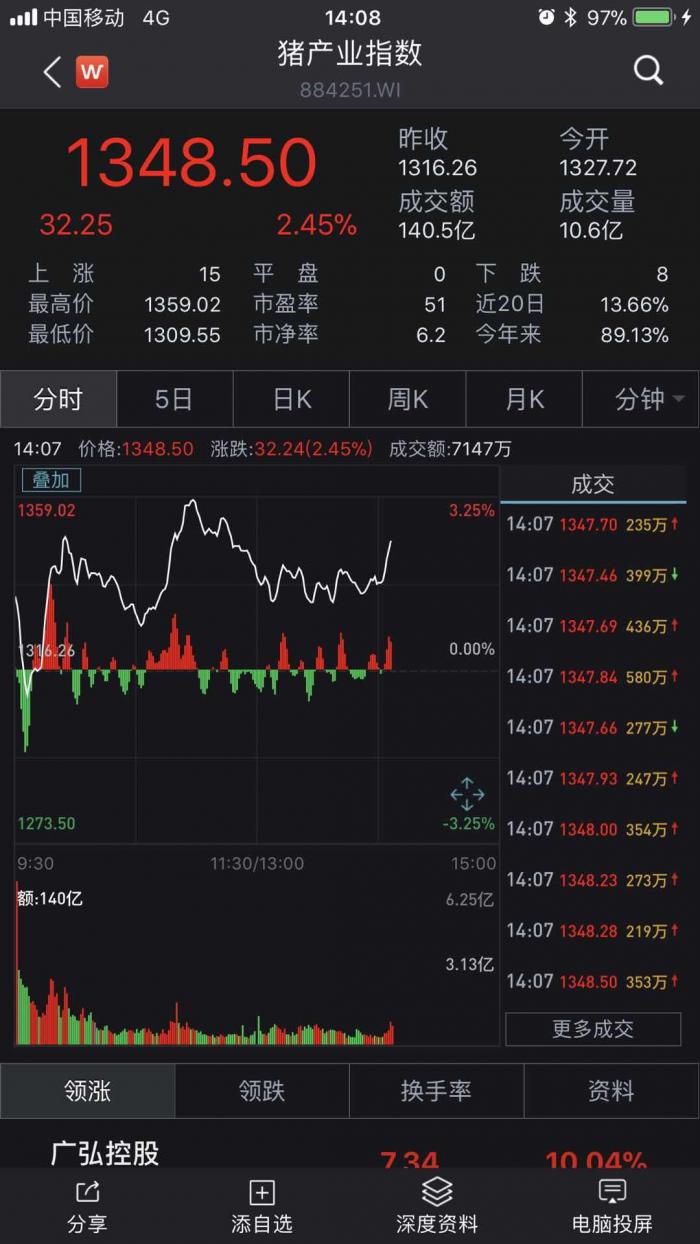
Task: Show the 周K weekly candlestick chart
Action: (x=408, y=400)
